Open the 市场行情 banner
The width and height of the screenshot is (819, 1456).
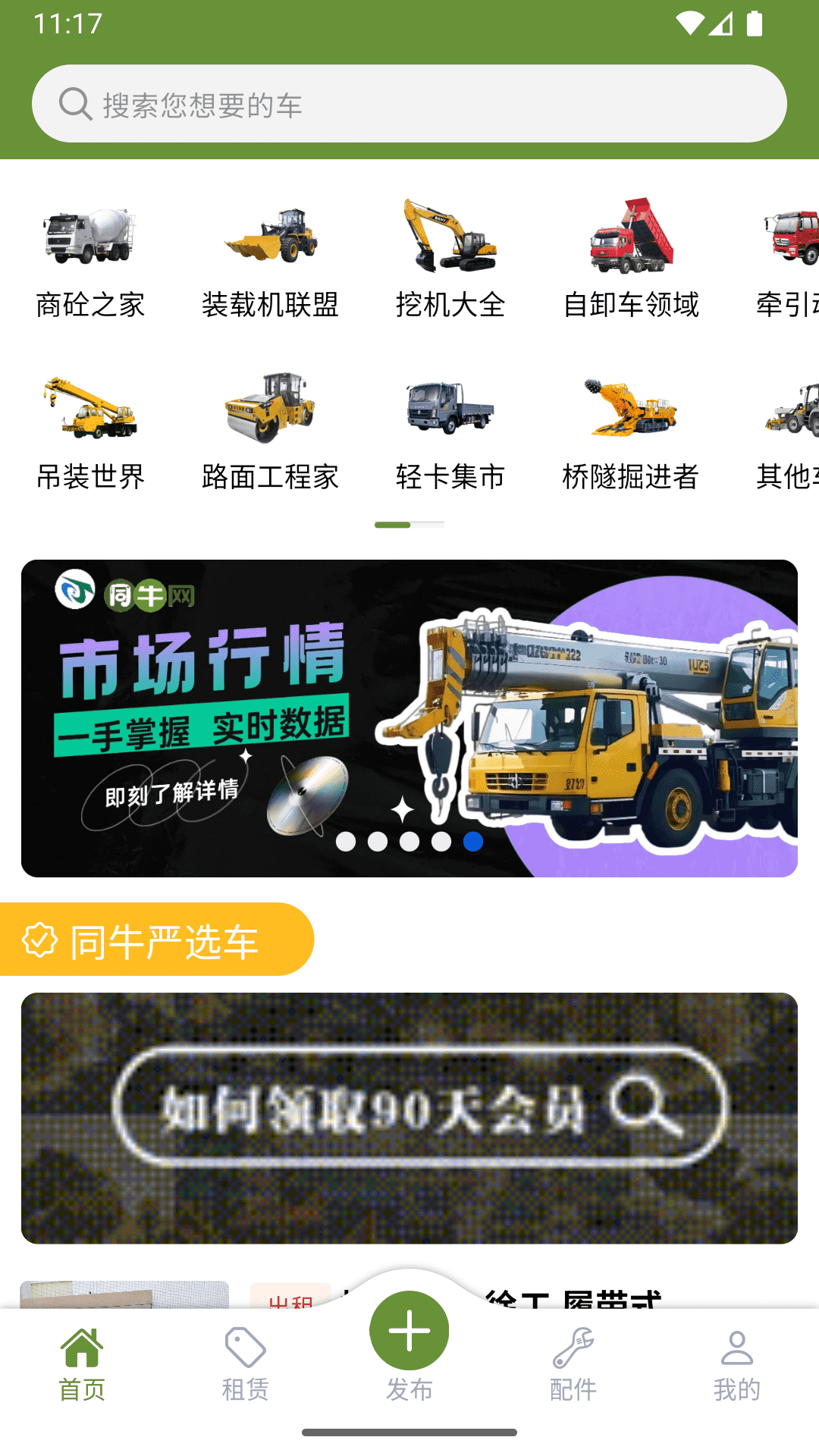pos(409,717)
